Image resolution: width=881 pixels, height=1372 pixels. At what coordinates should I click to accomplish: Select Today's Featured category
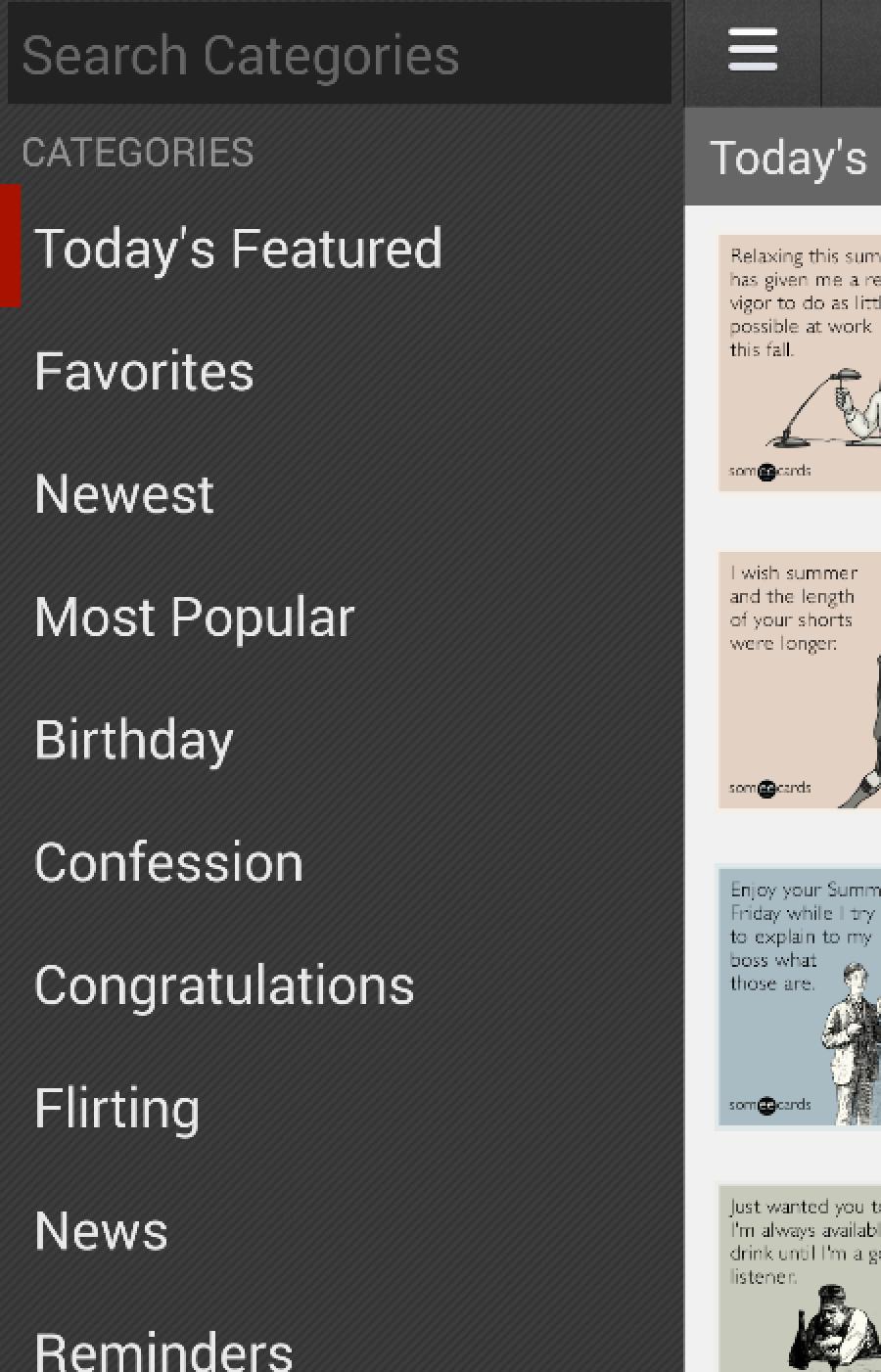click(x=238, y=248)
